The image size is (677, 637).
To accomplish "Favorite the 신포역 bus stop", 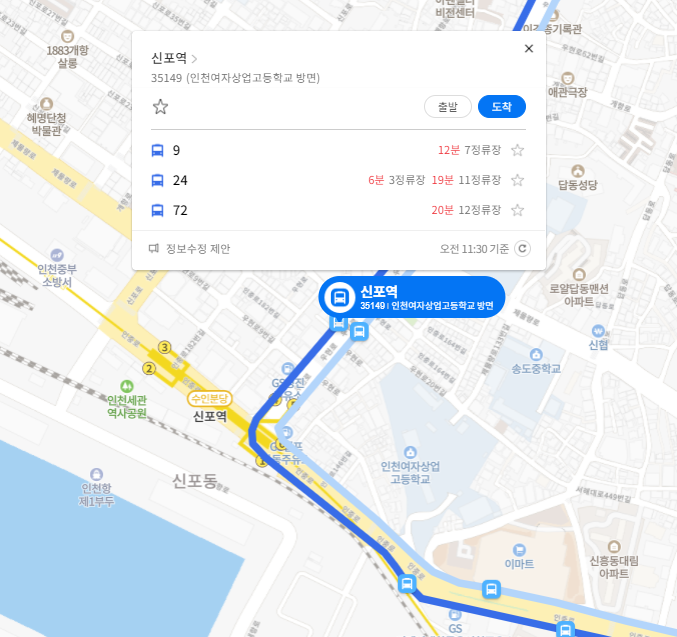I will pos(160,107).
